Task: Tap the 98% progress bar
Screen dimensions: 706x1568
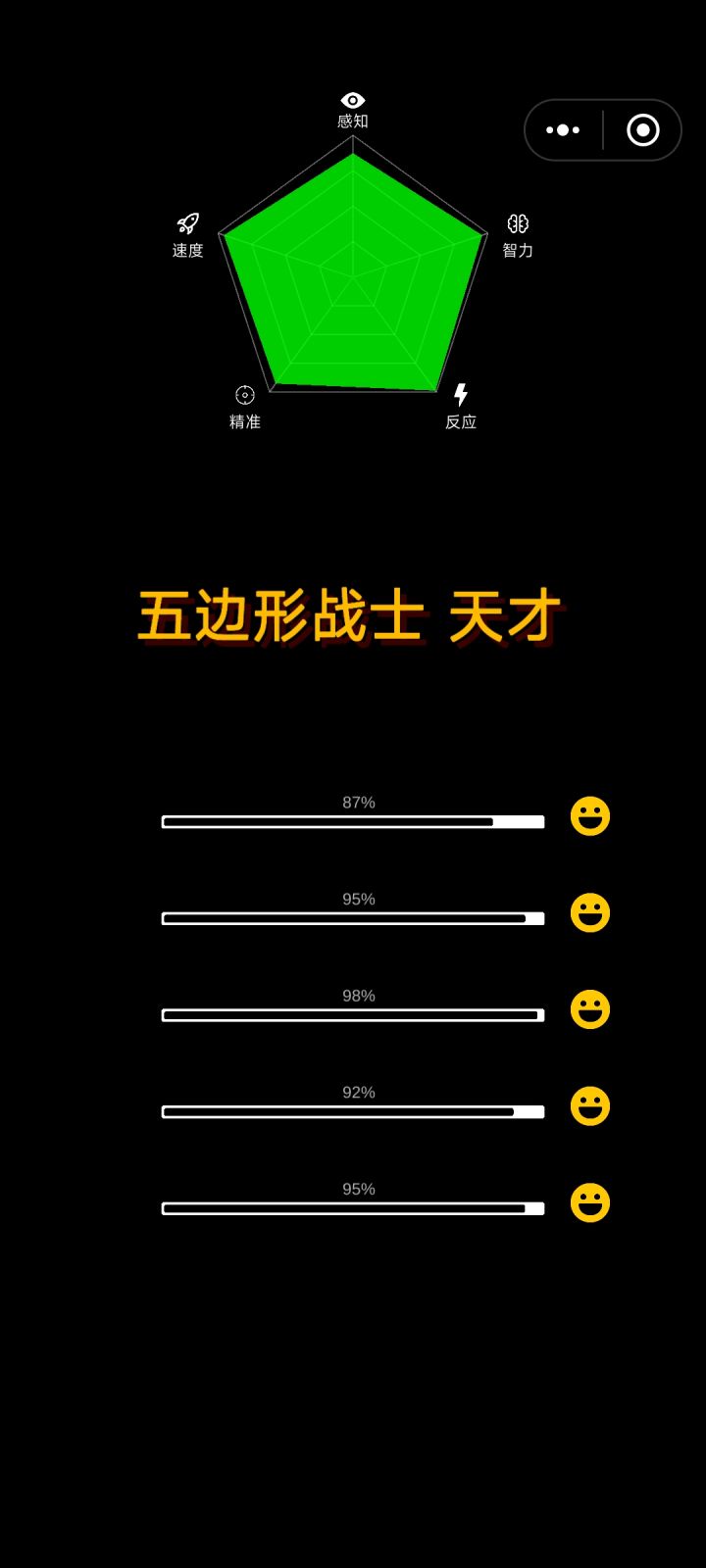Action: tap(353, 1015)
